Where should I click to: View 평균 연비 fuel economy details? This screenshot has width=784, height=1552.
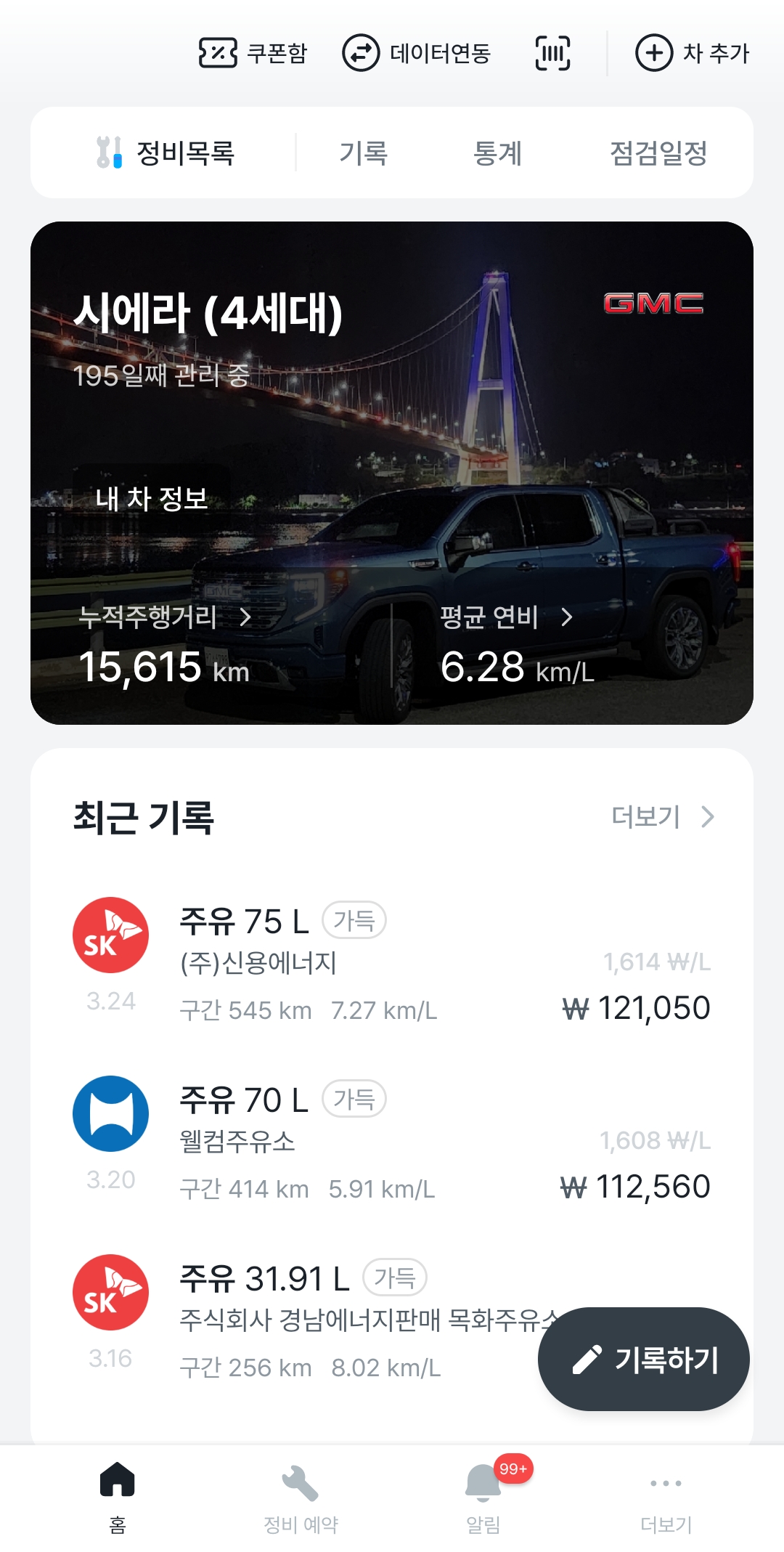tap(507, 617)
